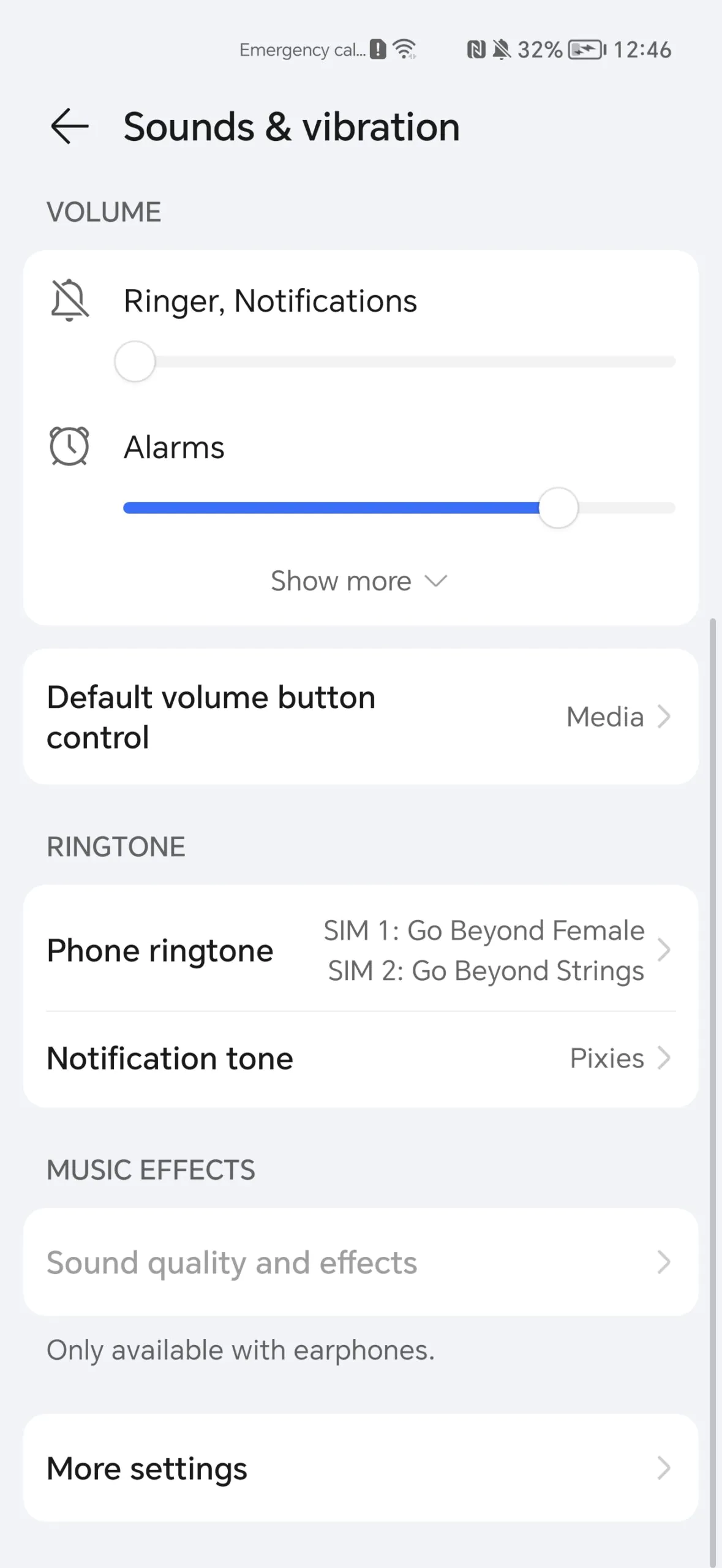This screenshot has height=1568, width=722.
Task: Open Notification tone setting
Action: click(x=361, y=1058)
